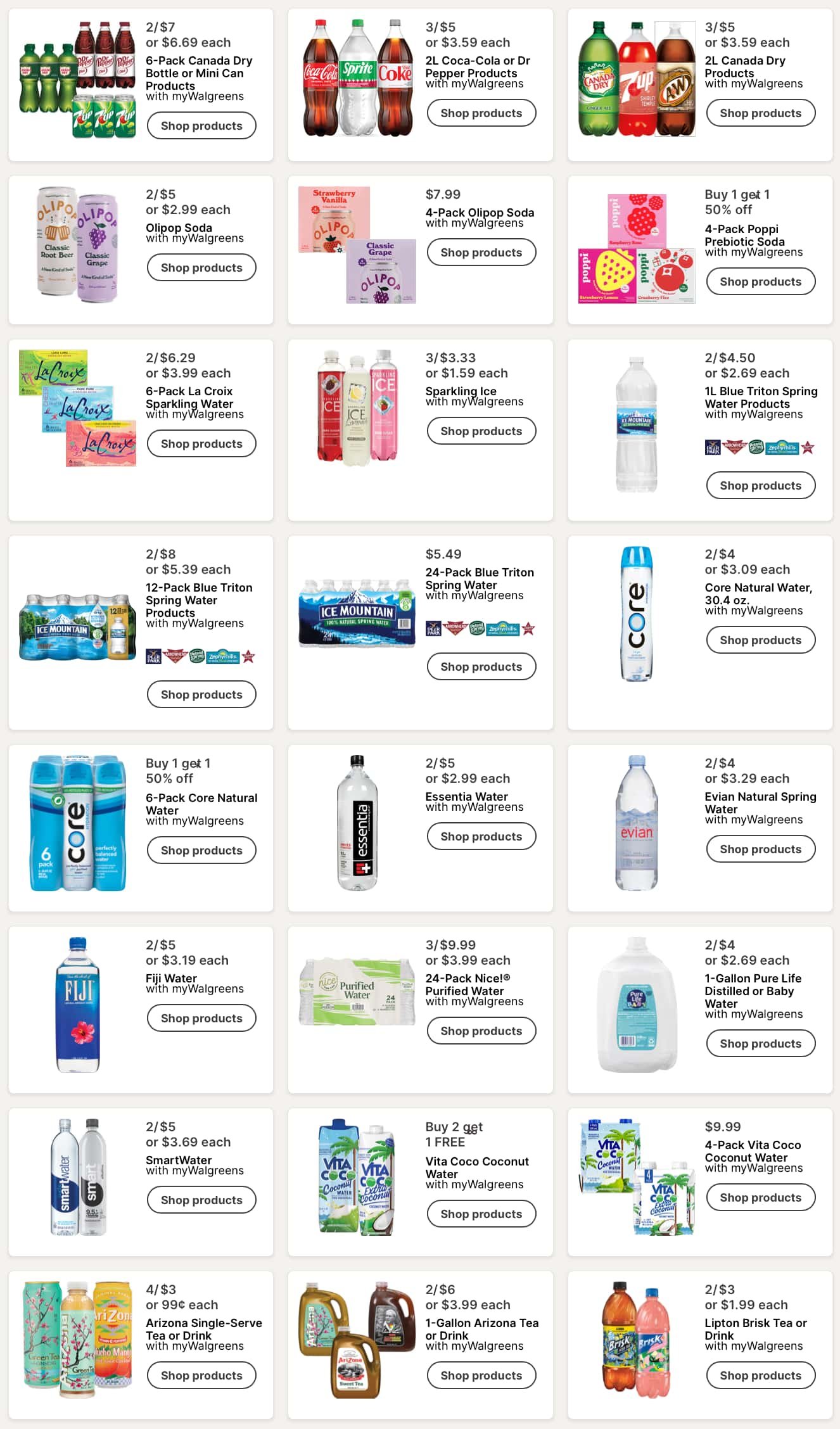Shop products for SmartWater
The height and width of the screenshot is (1429, 840).
click(x=201, y=1200)
